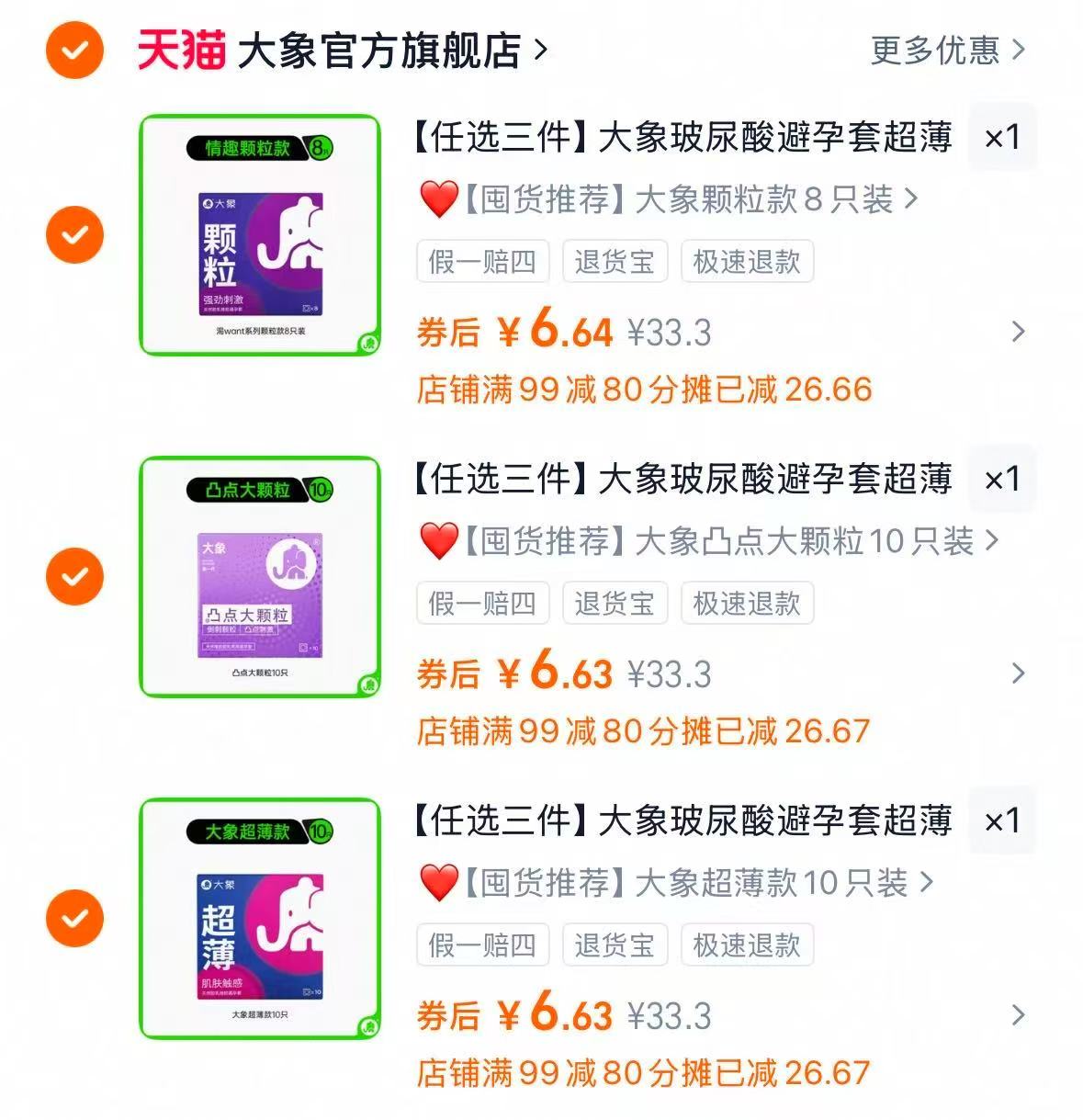
Task: Toggle the store-level select-all checkmark
Action: click(73, 51)
